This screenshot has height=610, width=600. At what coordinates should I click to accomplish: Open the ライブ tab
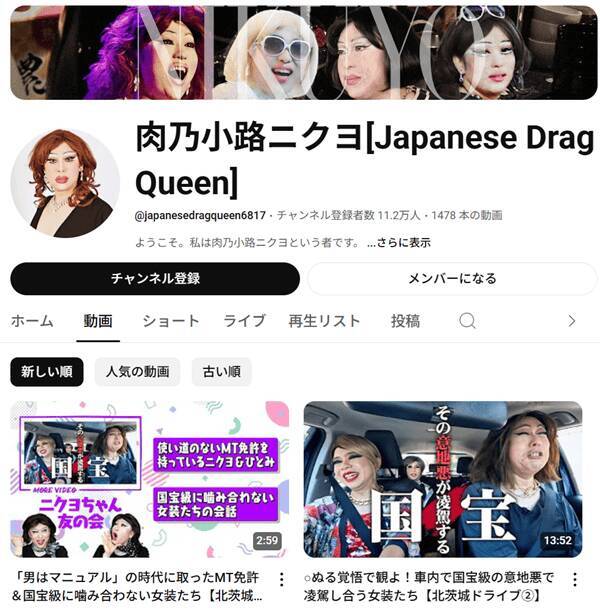(244, 321)
